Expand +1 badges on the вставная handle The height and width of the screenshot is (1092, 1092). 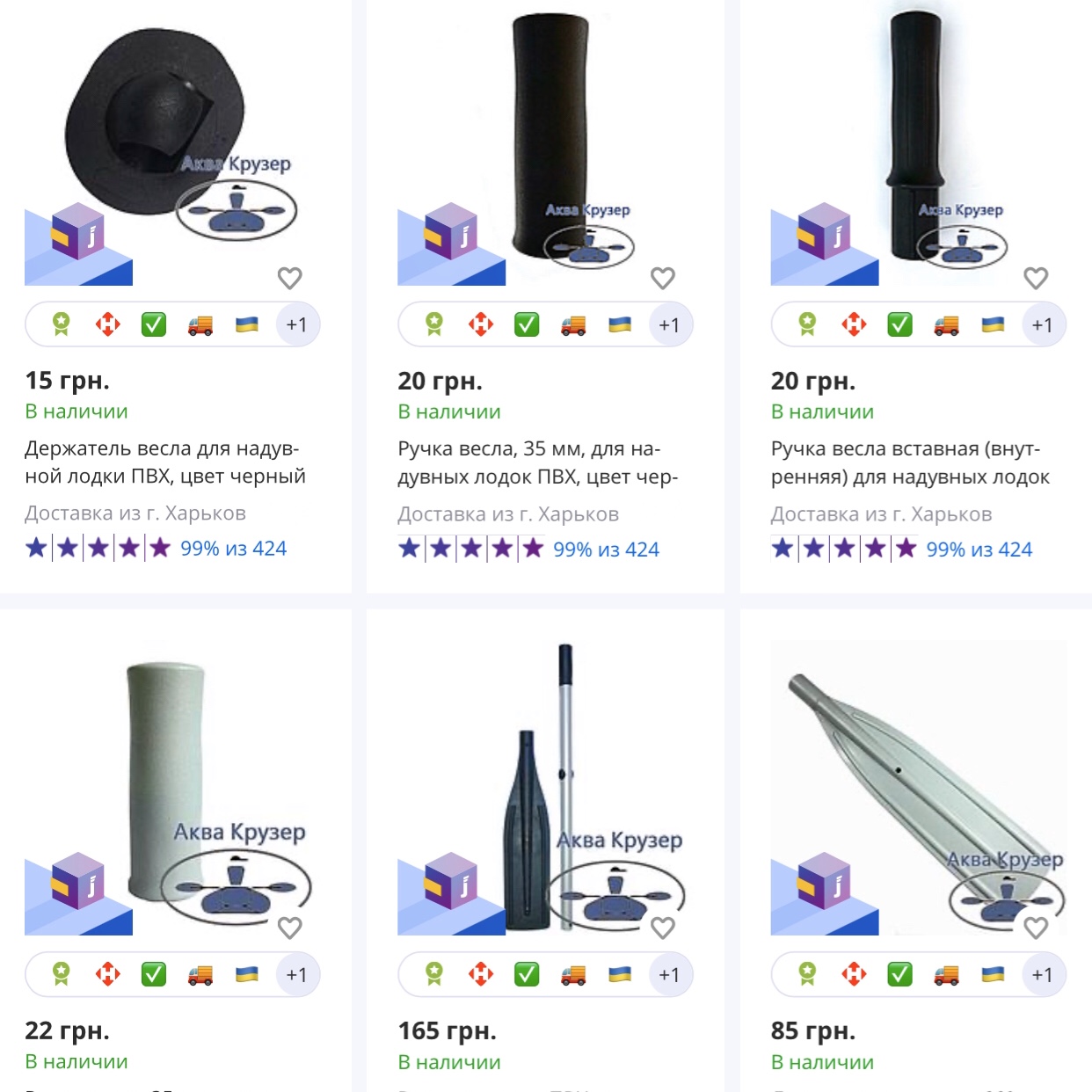point(1043,325)
